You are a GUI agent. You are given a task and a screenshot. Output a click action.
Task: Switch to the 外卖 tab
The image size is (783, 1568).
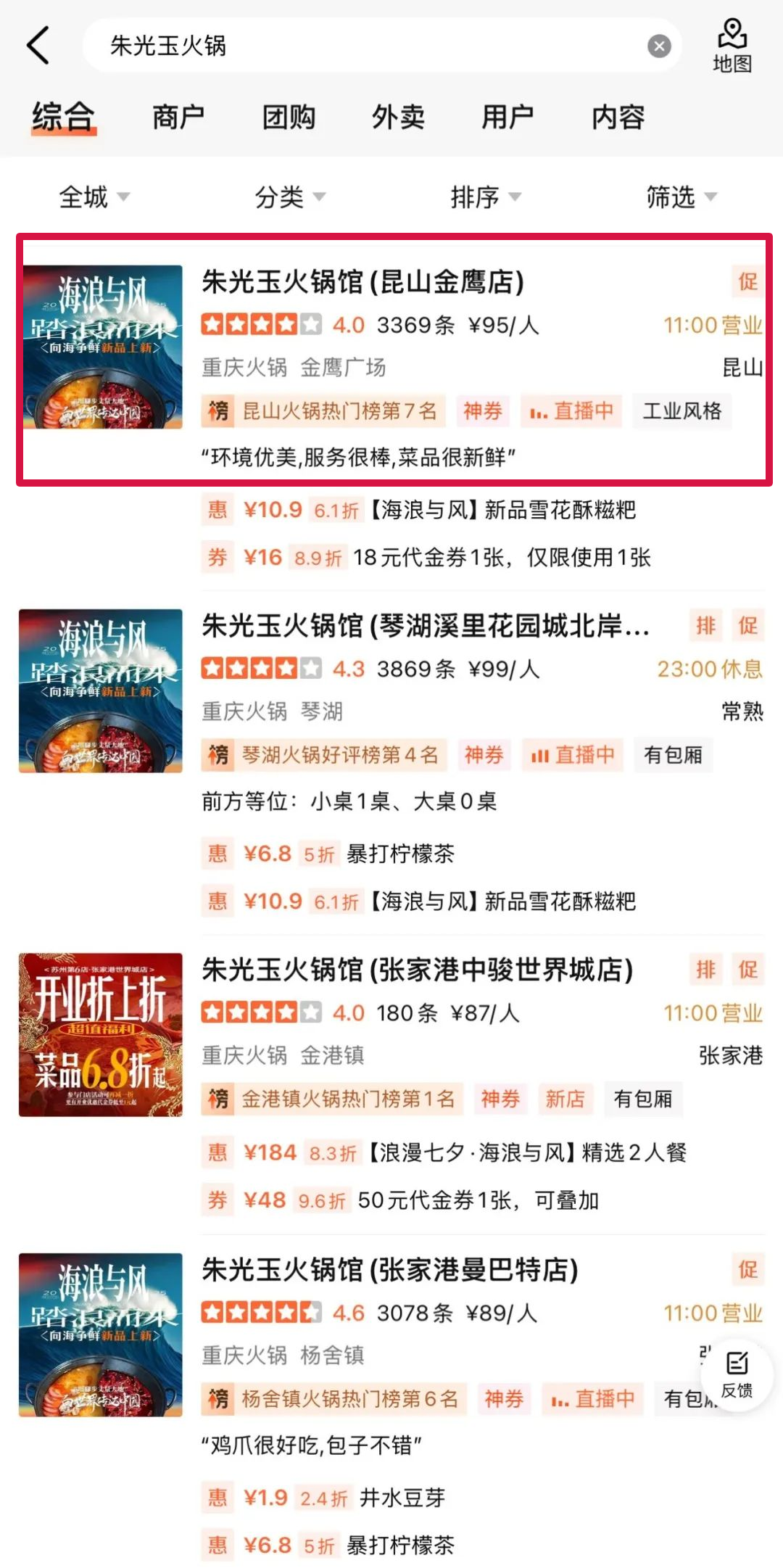[398, 117]
